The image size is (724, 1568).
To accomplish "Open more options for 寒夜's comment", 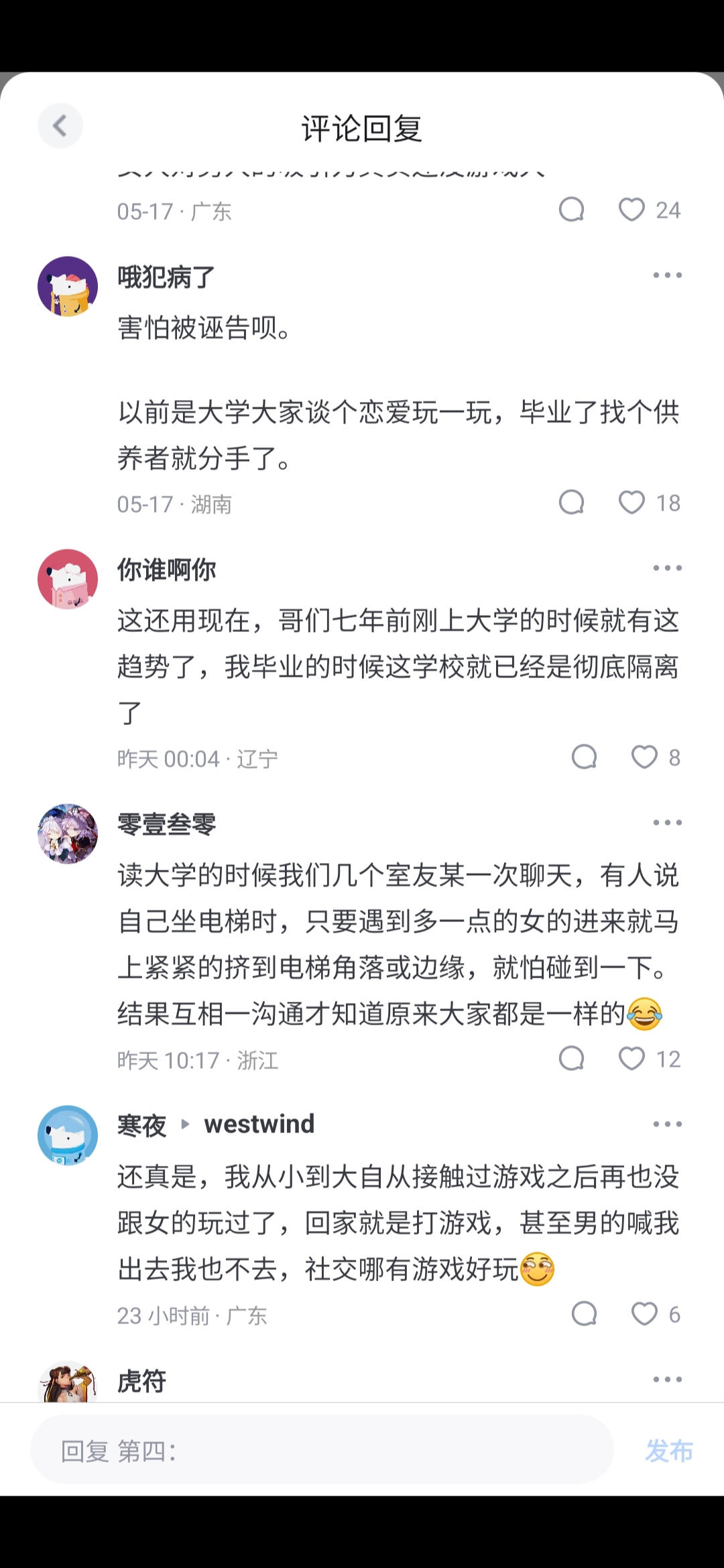I will point(667,1124).
